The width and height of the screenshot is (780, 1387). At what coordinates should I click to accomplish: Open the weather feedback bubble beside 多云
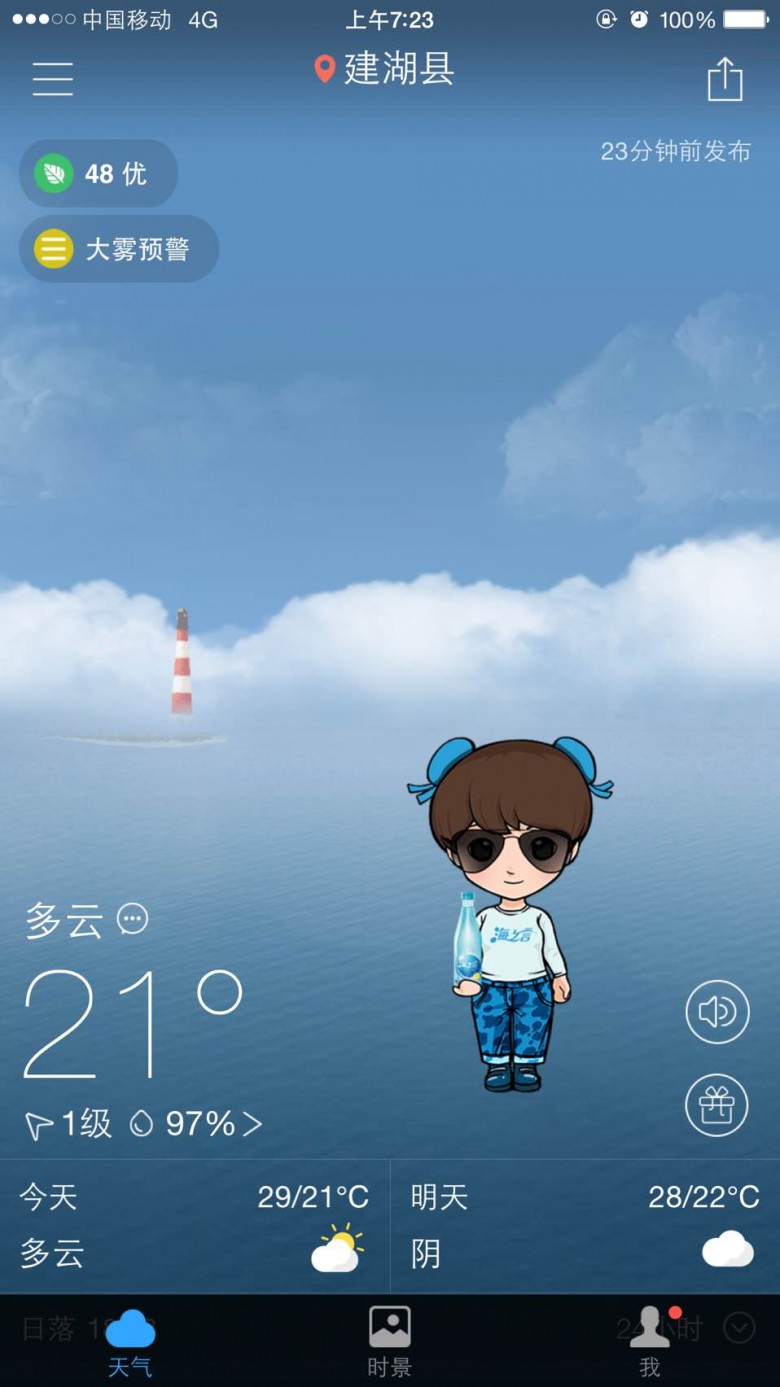[x=133, y=918]
